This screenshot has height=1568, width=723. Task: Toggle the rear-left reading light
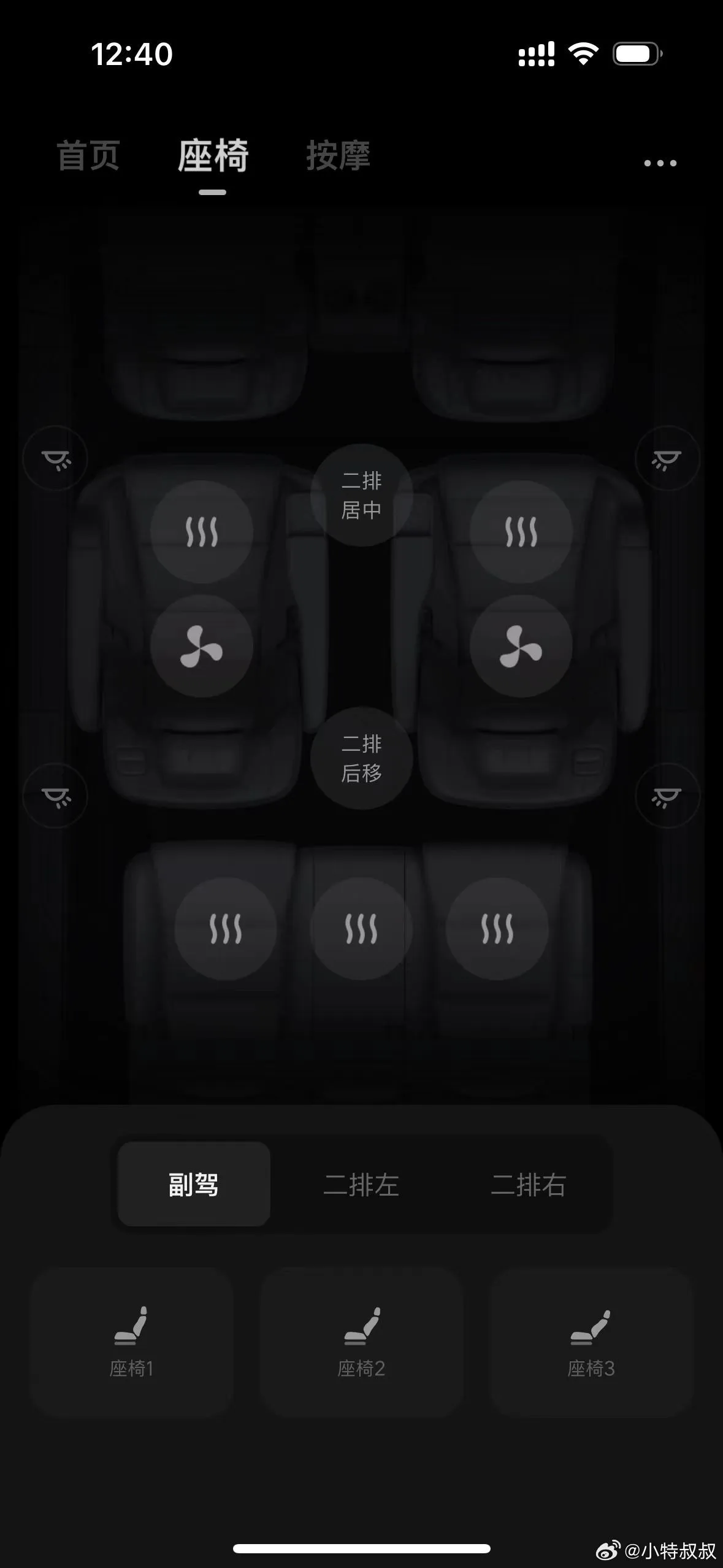tap(56, 795)
